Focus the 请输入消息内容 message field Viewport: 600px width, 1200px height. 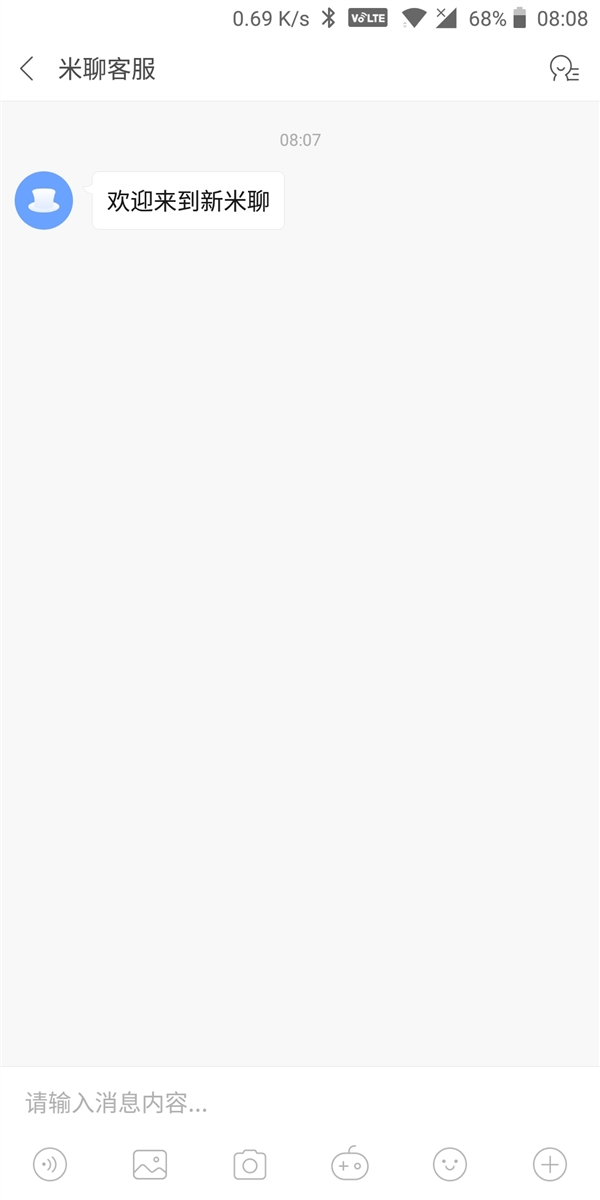pyautogui.click(x=300, y=1103)
